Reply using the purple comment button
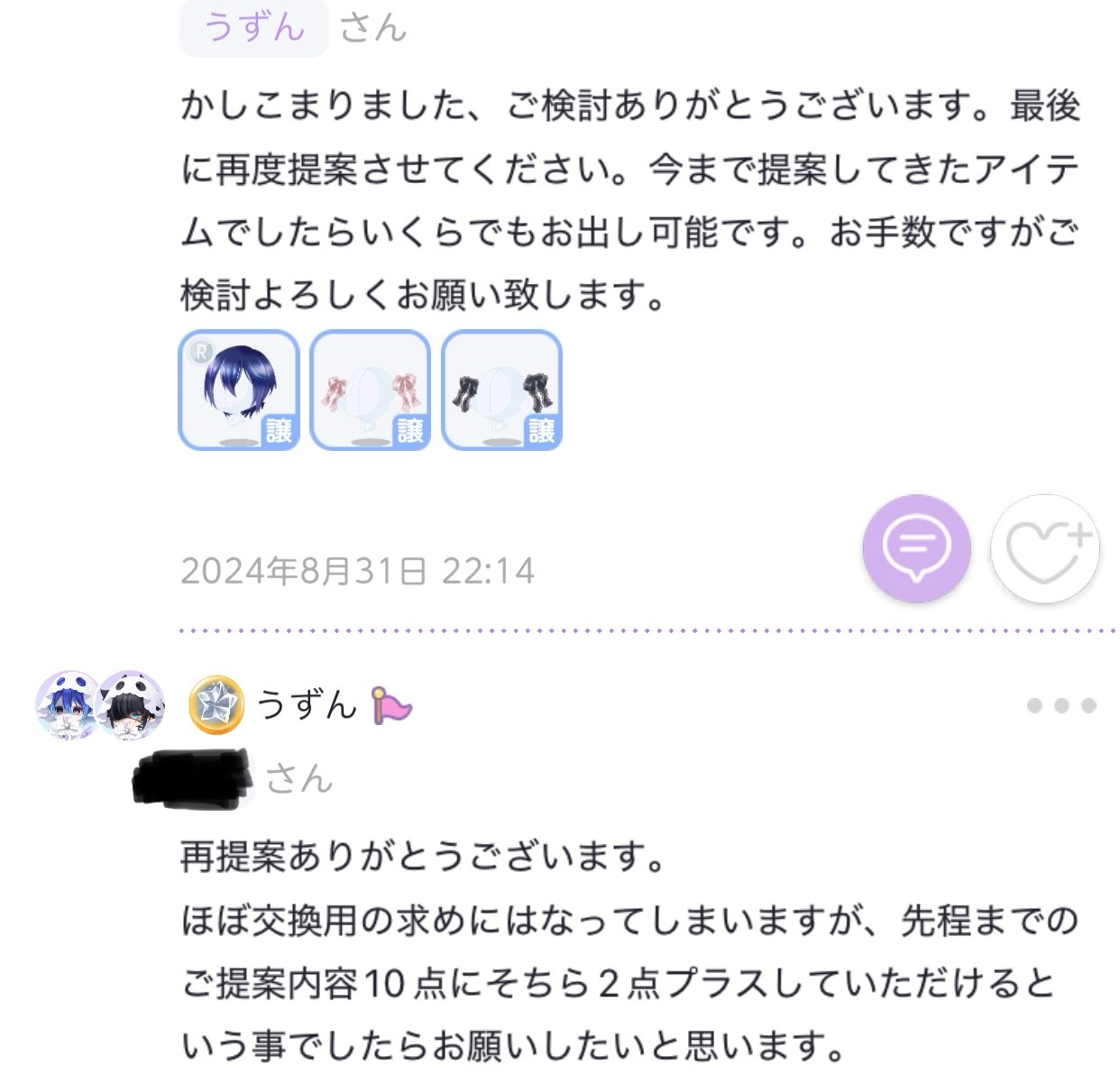This screenshot has height=1084, width=1120. click(x=916, y=547)
